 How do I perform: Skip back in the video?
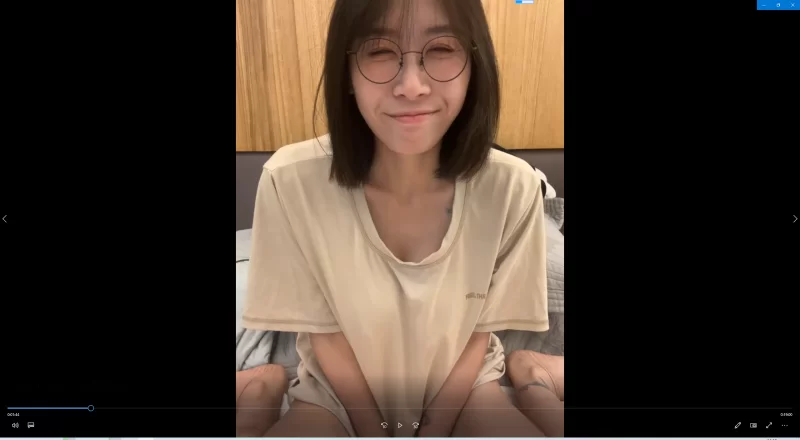[384, 425]
